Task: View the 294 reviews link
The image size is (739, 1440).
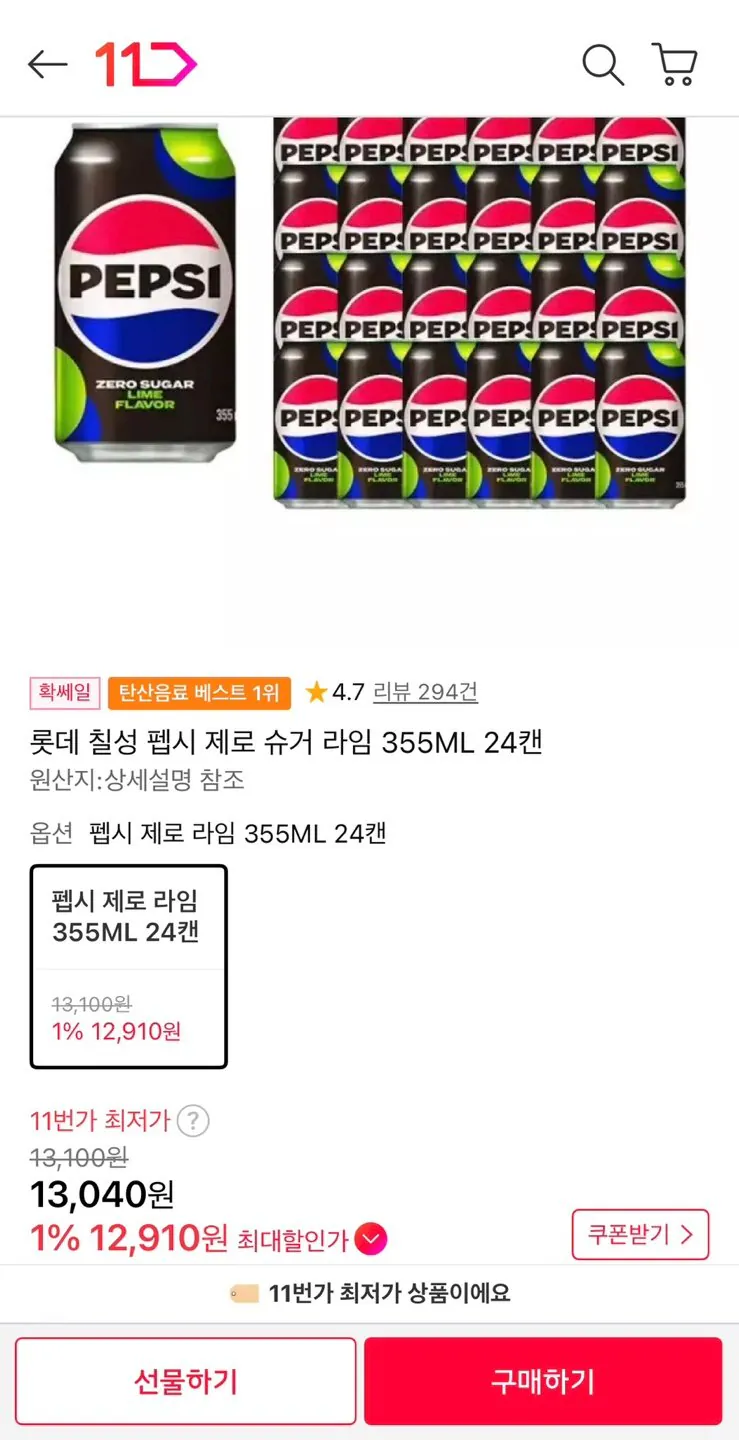Action: point(425,691)
